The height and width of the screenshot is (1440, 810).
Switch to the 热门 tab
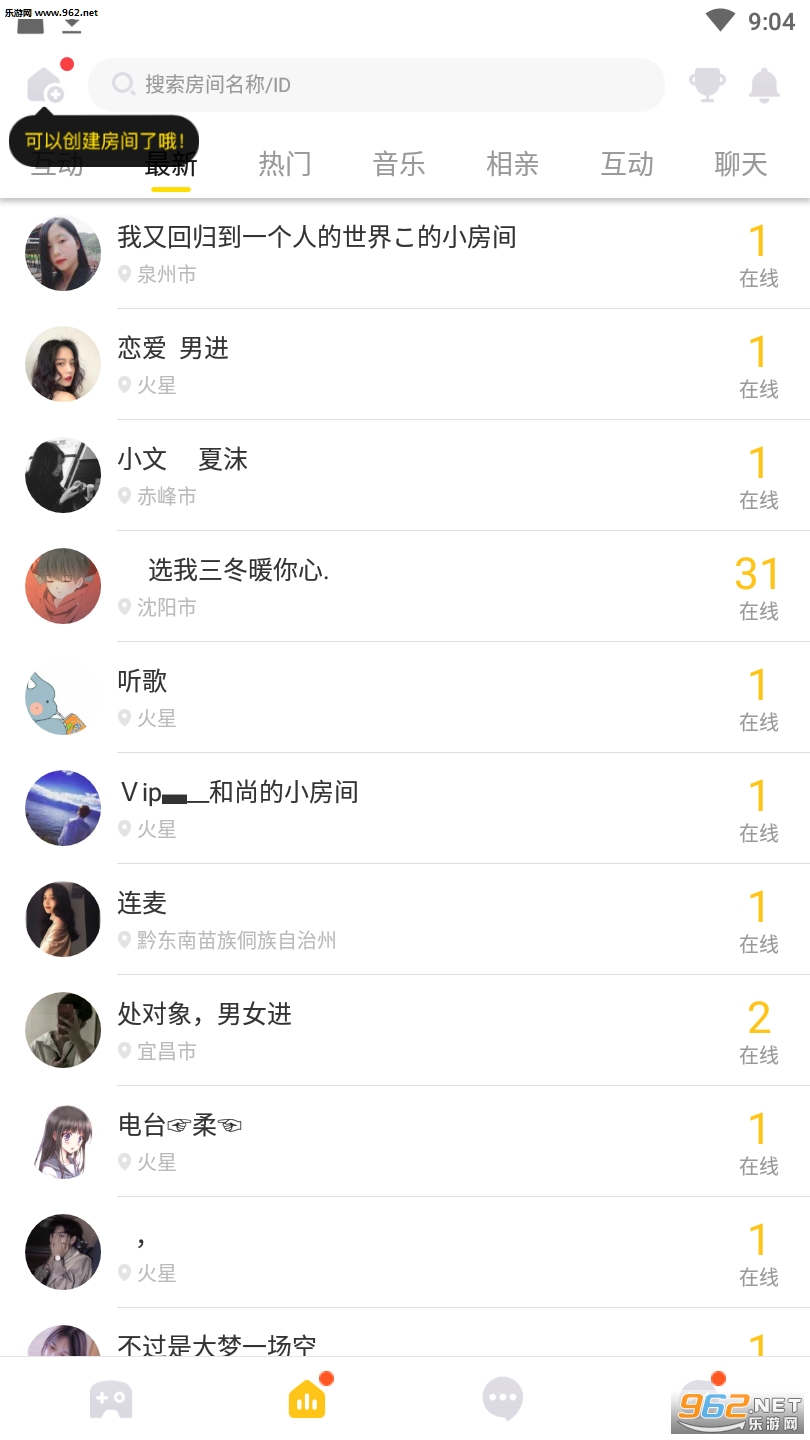[x=285, y=164]
